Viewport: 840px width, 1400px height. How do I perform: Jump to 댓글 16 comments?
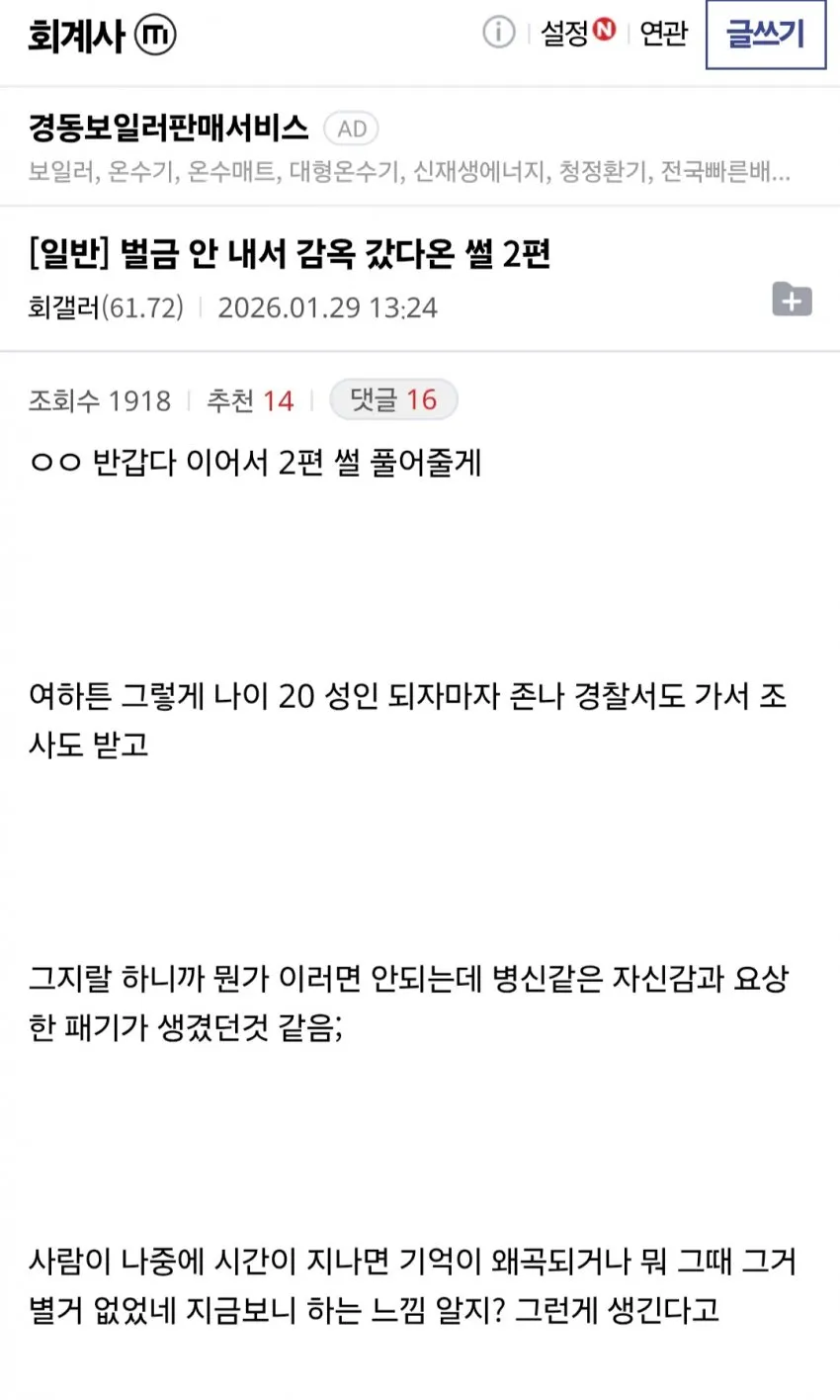click(393, 399)
